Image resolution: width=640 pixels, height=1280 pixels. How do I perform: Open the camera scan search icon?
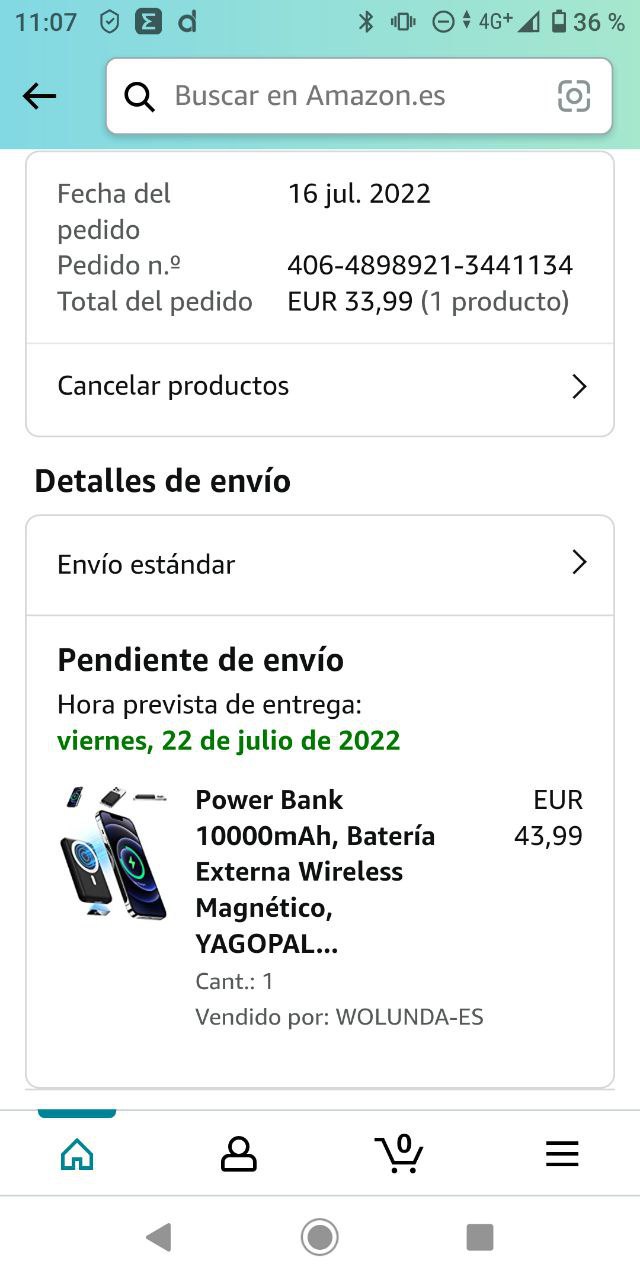pyautogui.click(x=573, y=96)
